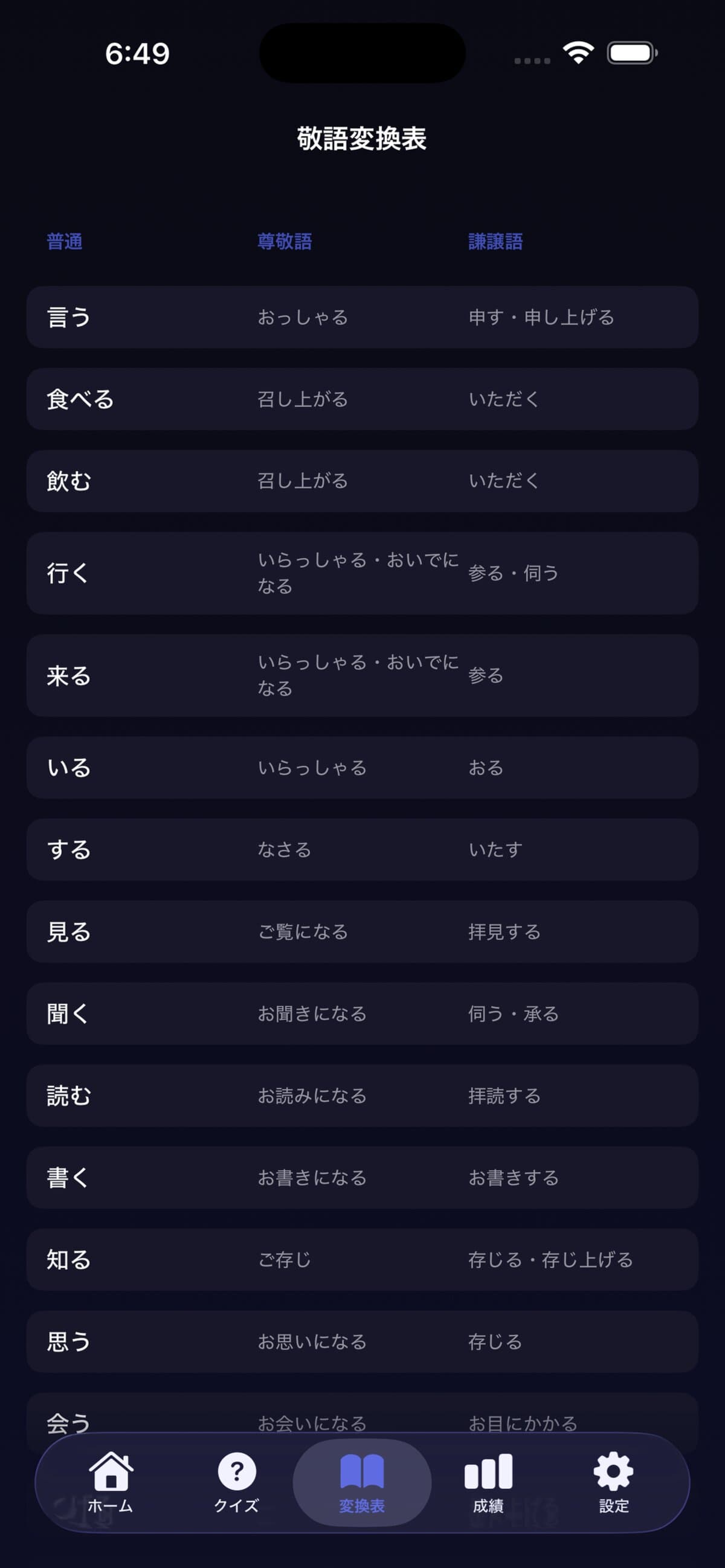The height and width of the screenshot is (1568, 725).
Task: Go to the 成績 tab
Action: [488, 1482]
